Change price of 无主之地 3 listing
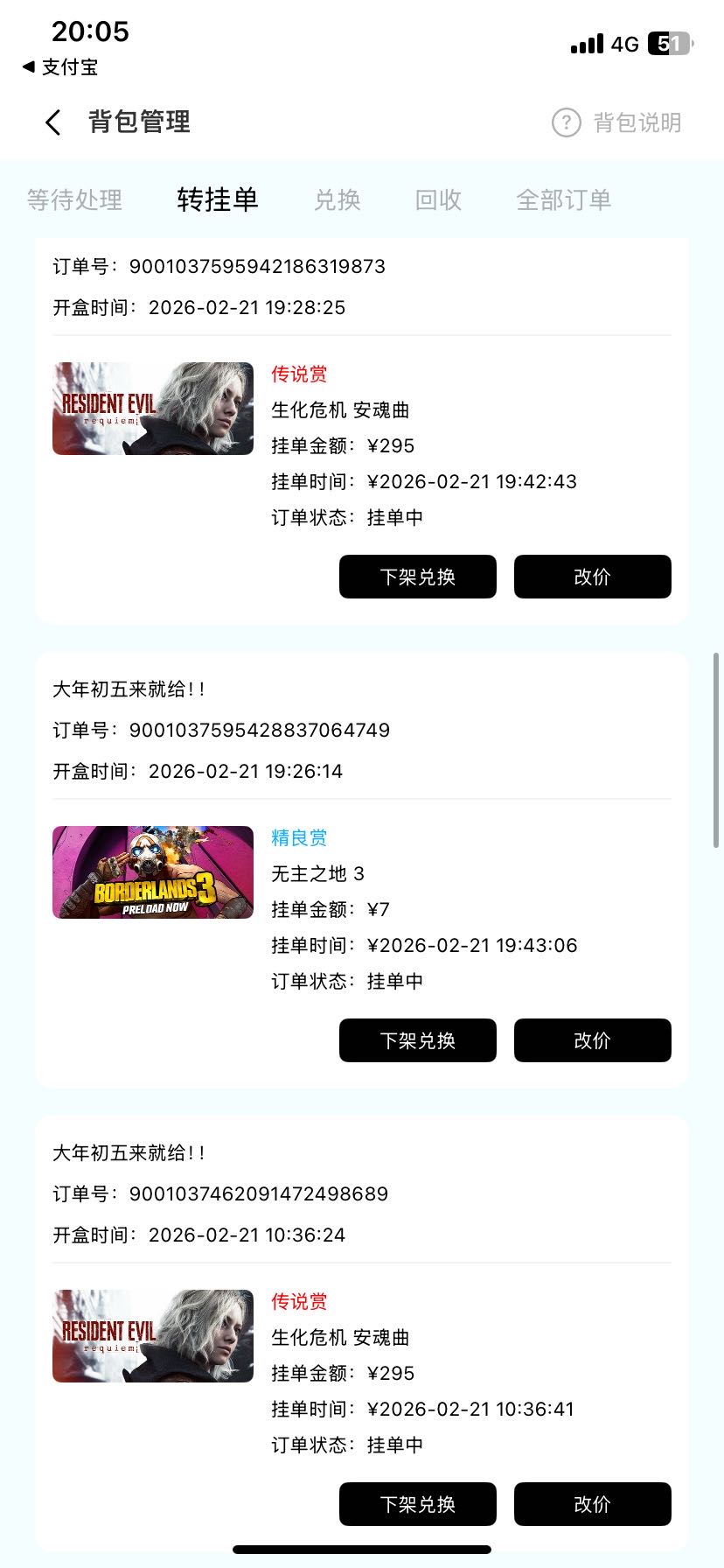 click(592, 1040)
